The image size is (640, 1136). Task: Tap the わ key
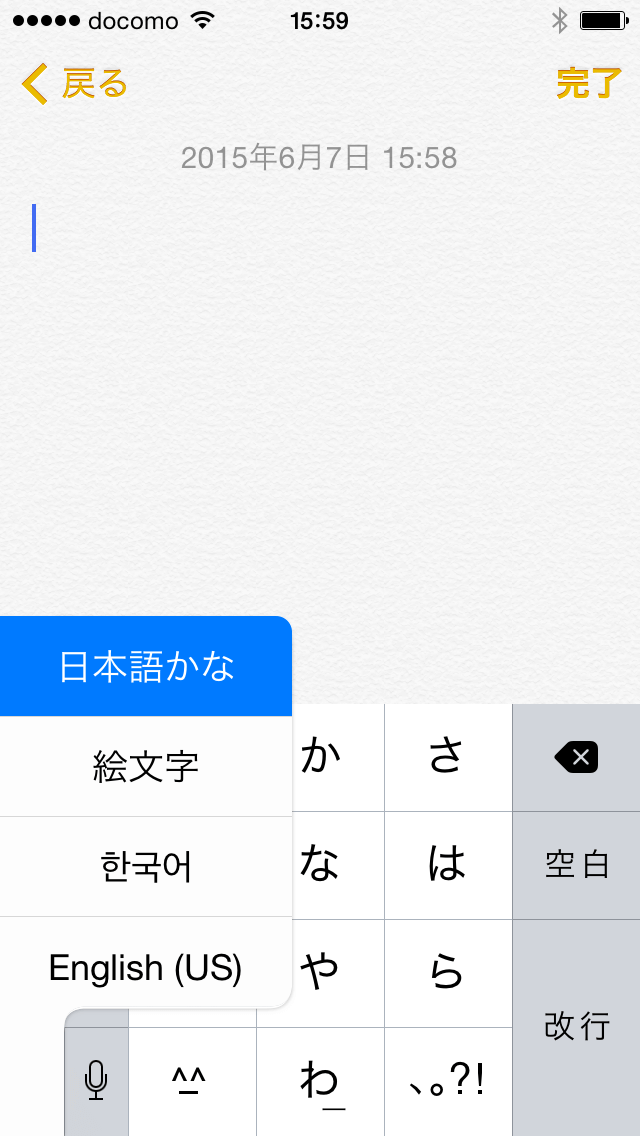coord(320,1082)
